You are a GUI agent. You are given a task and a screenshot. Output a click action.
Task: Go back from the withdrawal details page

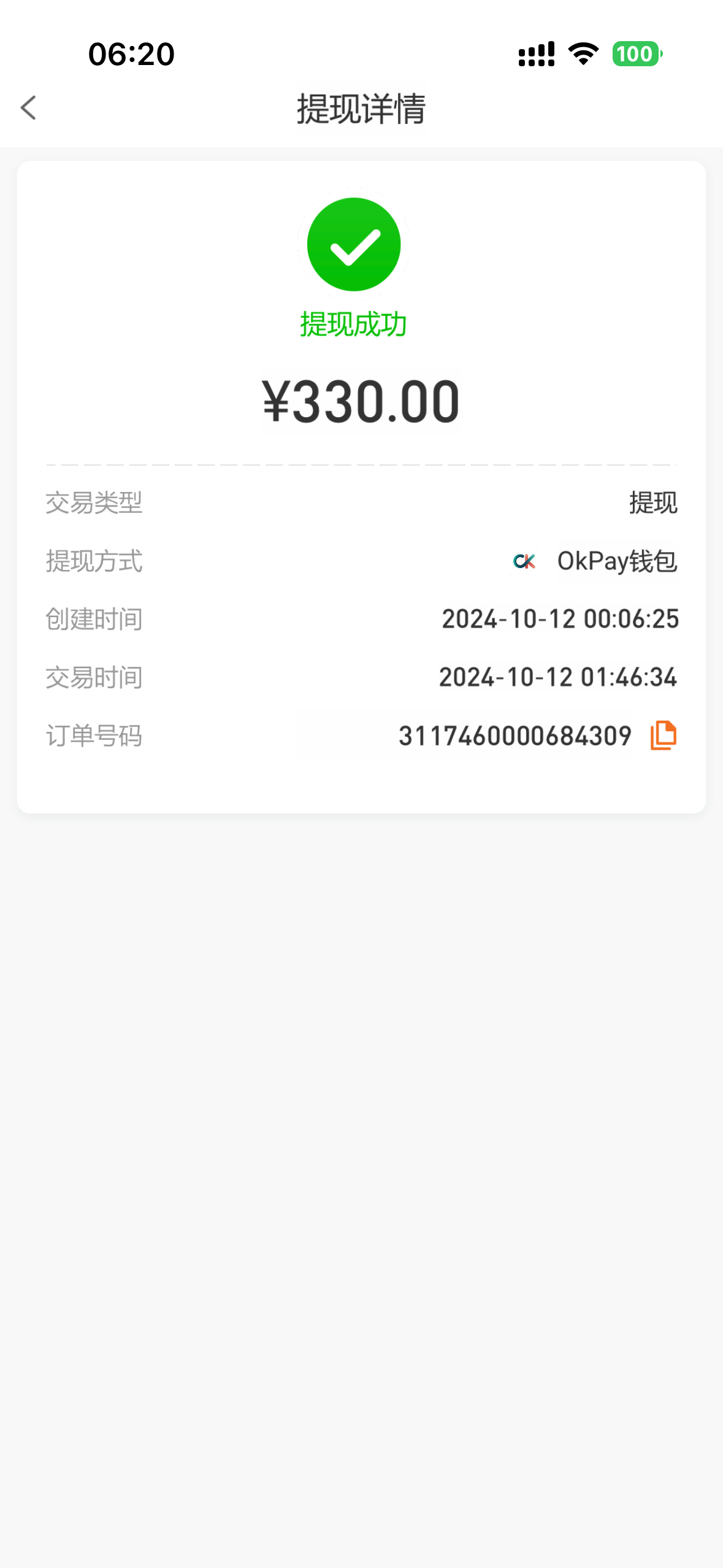29,109
